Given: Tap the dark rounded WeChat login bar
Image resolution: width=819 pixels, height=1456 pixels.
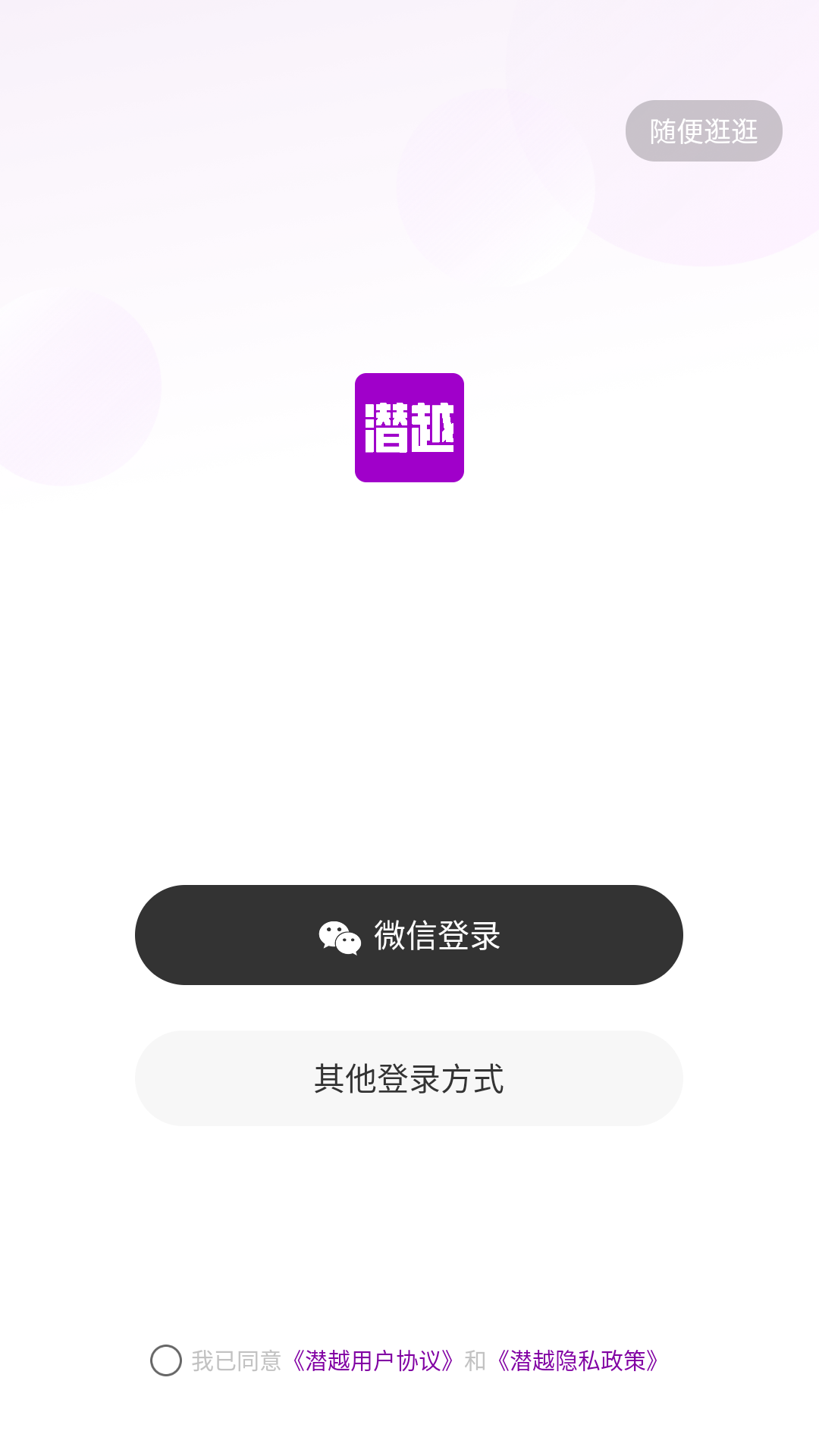Looking at the screenshot, I should 409,935.
